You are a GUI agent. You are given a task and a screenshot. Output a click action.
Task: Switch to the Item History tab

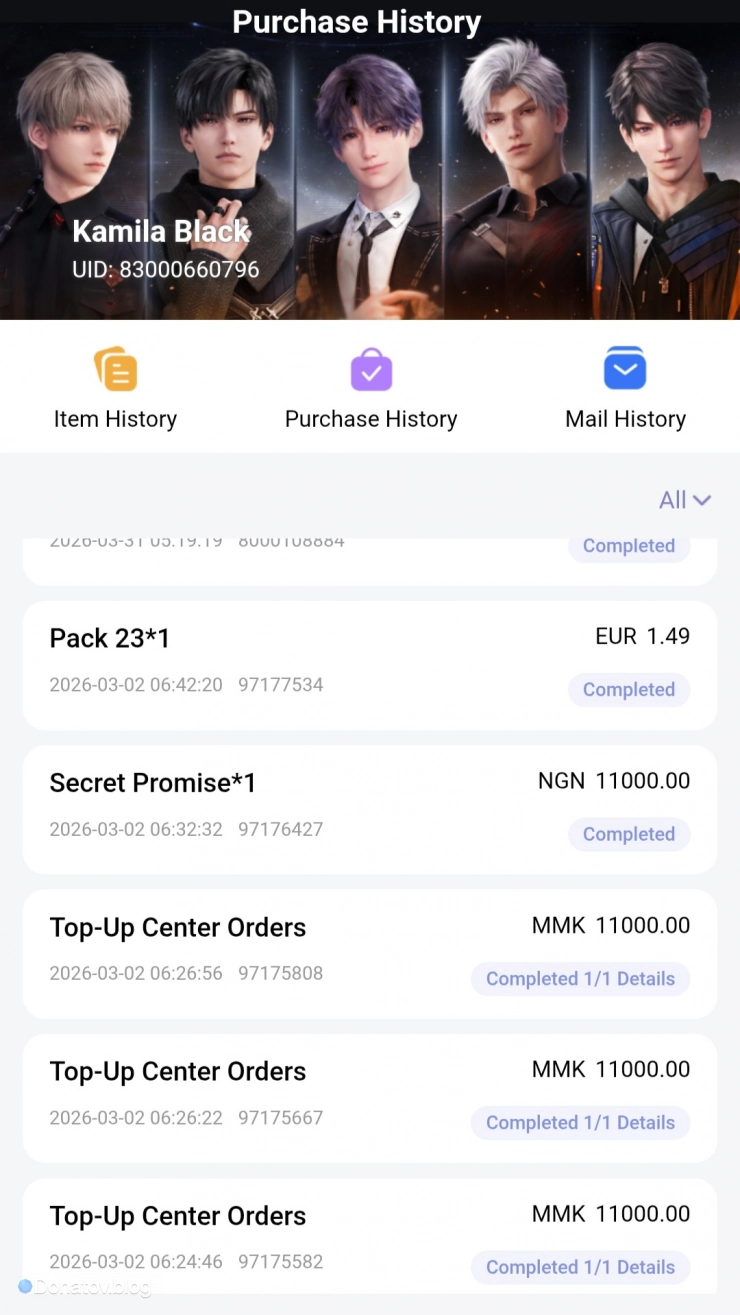tap(115, 390)
